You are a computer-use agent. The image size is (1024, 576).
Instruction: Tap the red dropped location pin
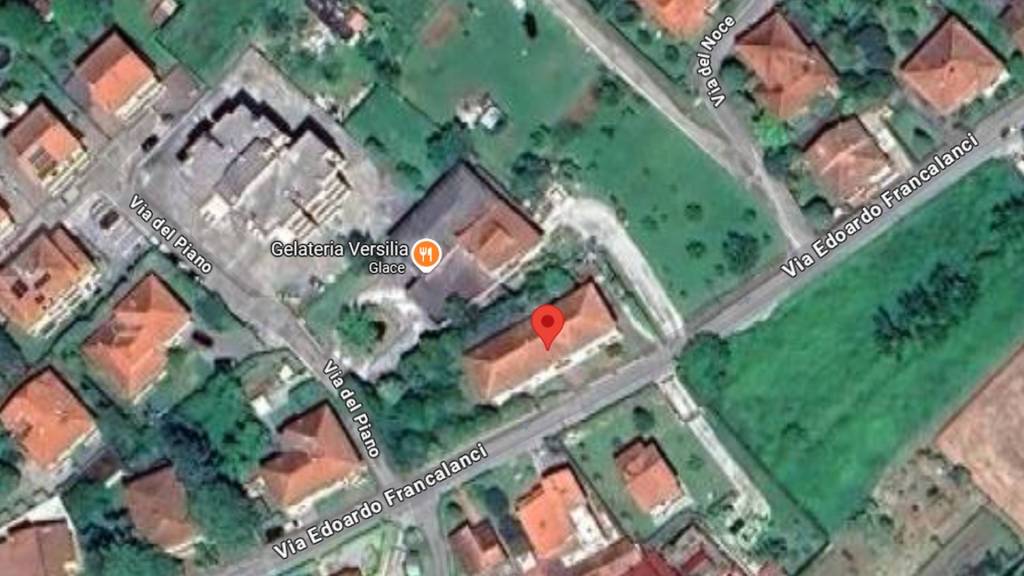(547, 323)
